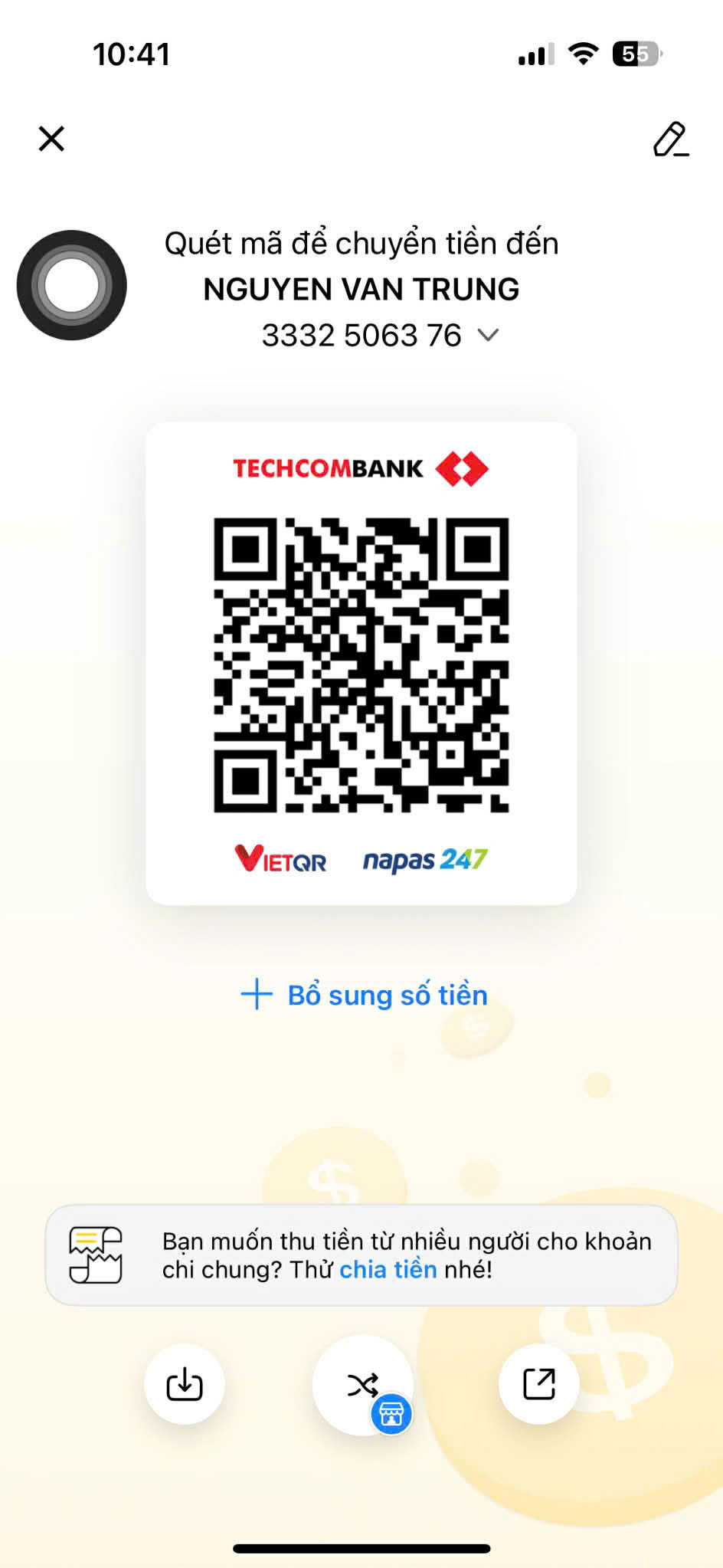The image size is (723, 1568).
Task: Expand the account number 3332 5063 76 dropdown
Action: 488,335
